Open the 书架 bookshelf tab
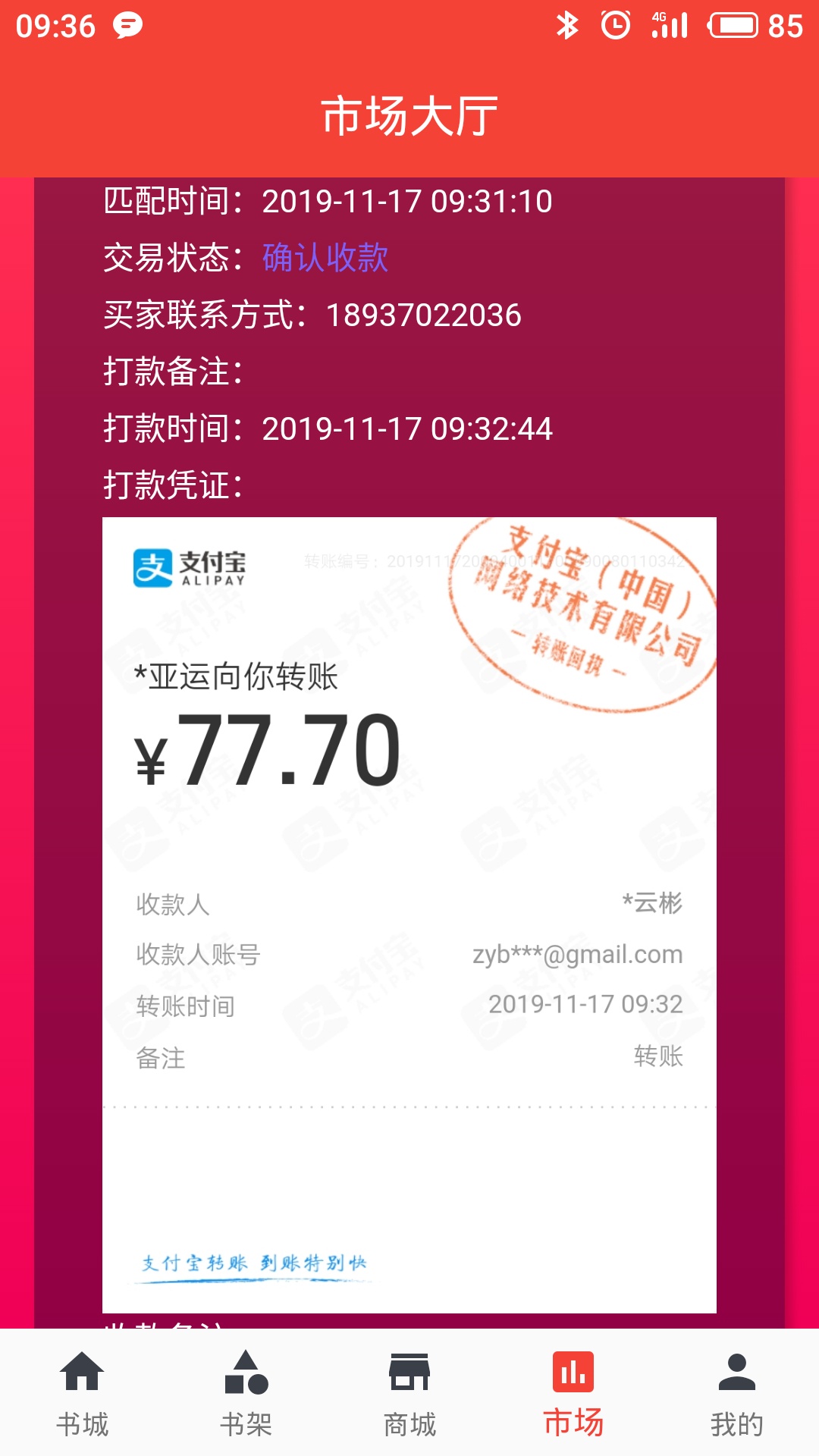 [246, 1394]
